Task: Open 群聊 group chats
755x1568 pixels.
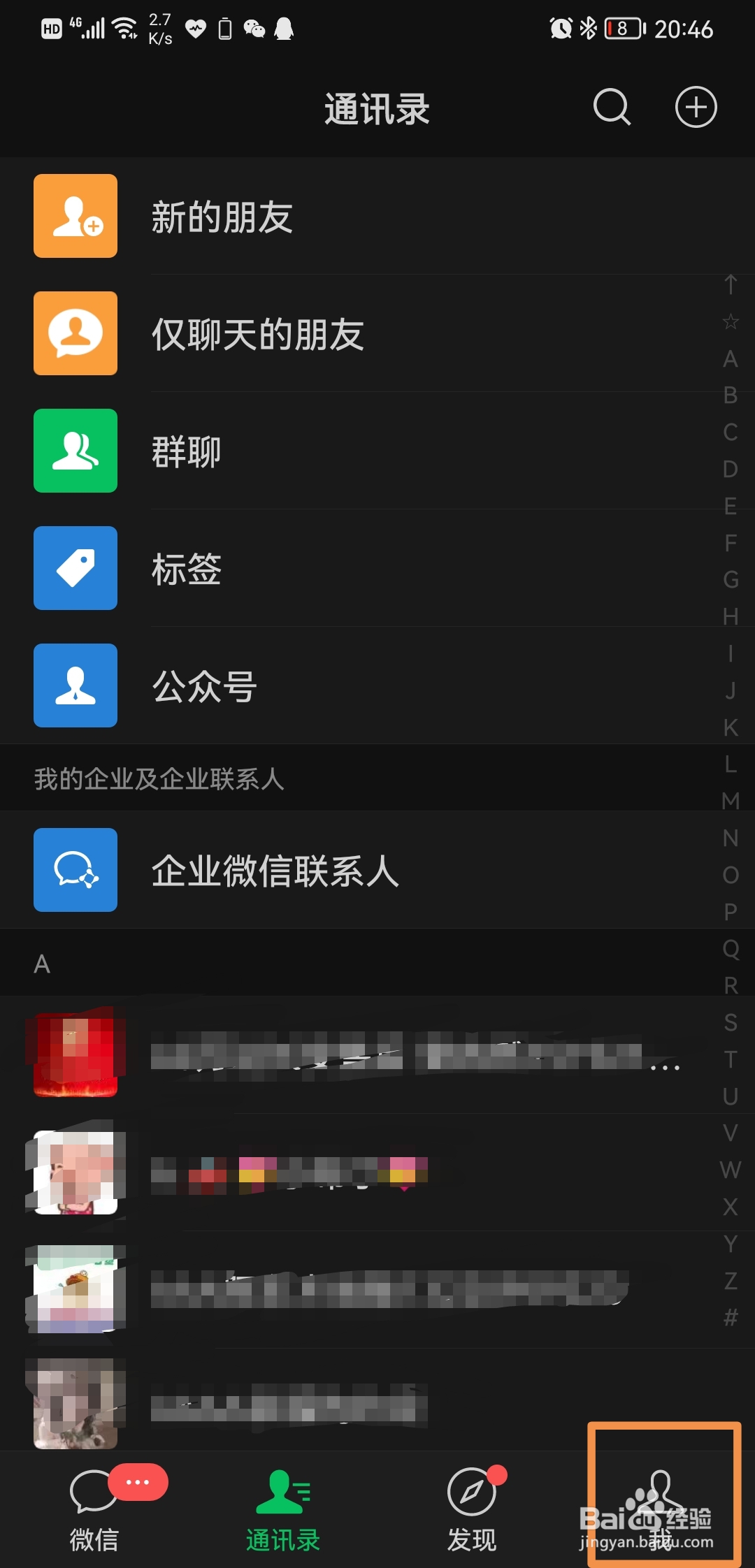Action: point(377,451)
